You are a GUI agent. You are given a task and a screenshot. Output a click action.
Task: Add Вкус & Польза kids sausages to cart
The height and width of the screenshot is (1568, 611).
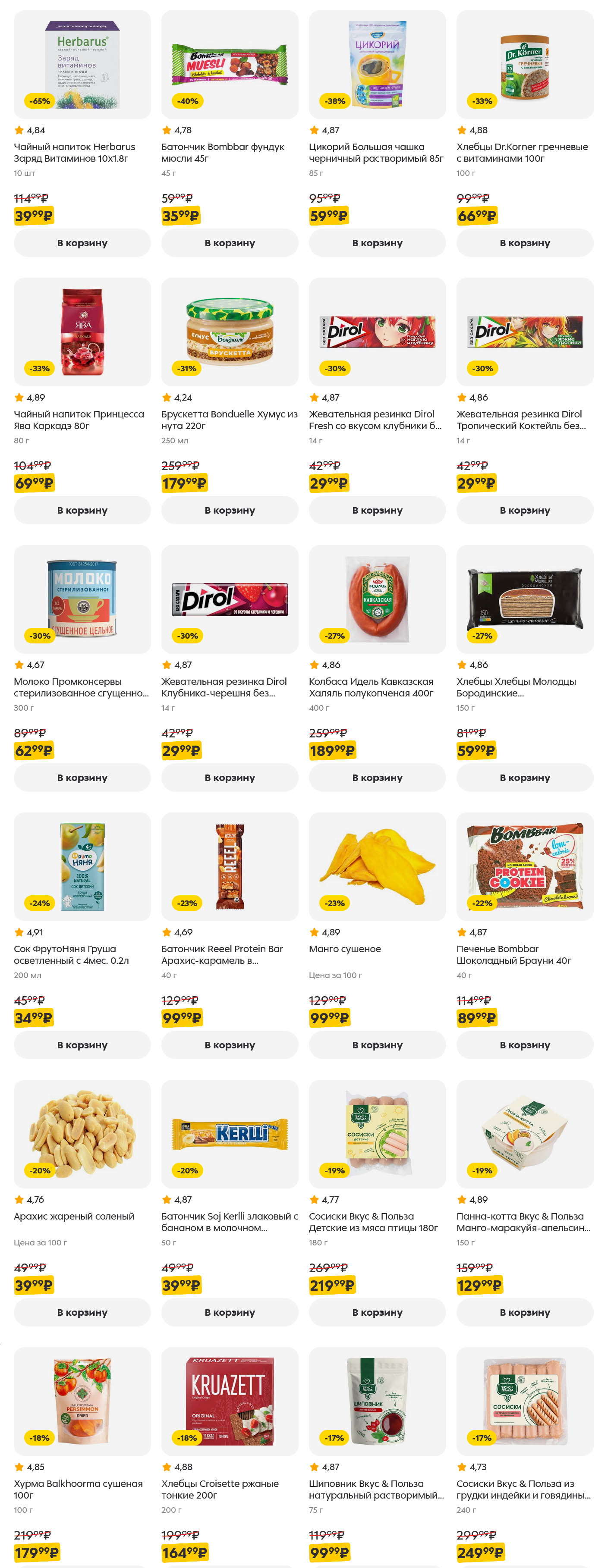376,1312
